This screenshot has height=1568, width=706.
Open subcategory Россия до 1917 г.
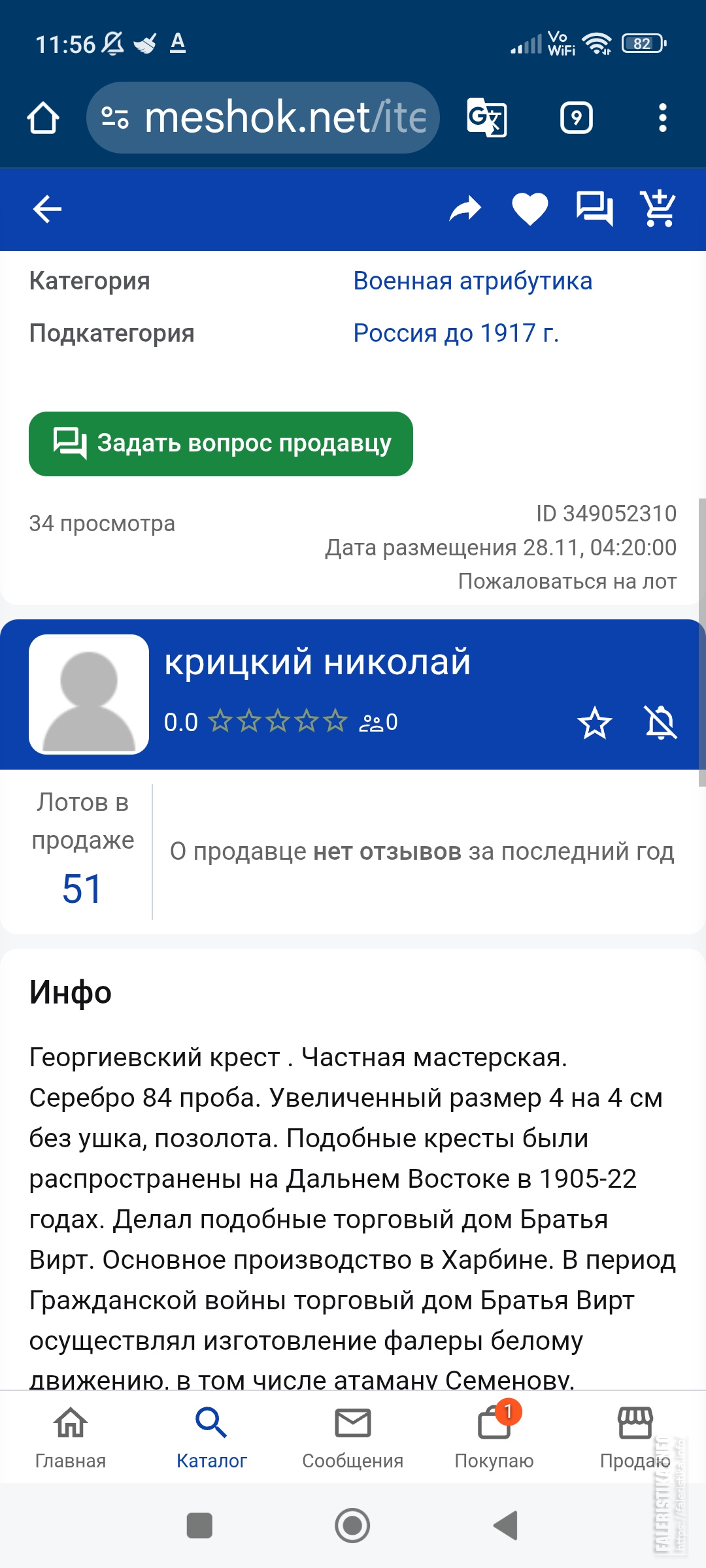click(x=456, y=333)
